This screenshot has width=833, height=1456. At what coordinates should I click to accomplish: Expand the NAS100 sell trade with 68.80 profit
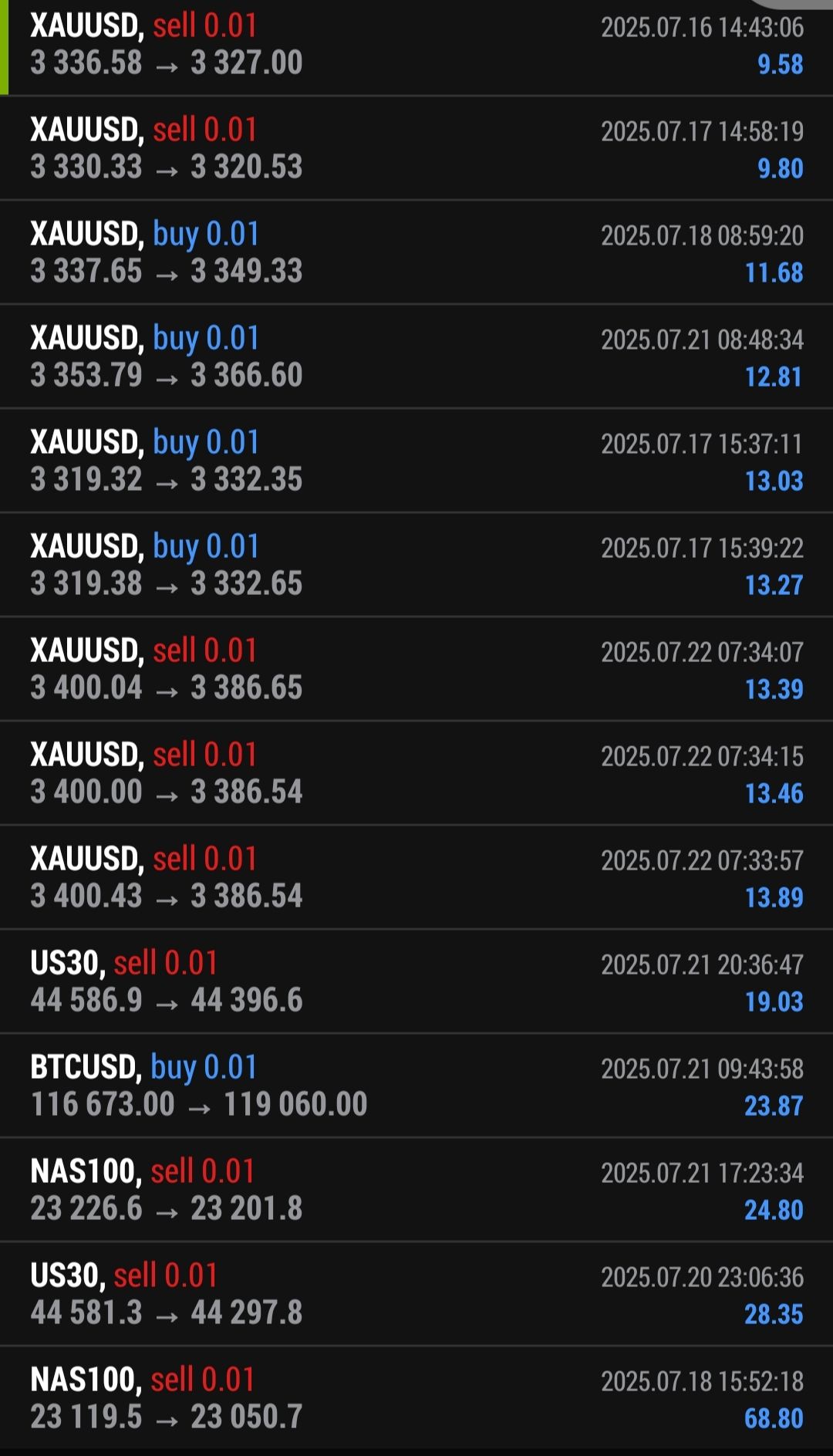coord(416,1398)
